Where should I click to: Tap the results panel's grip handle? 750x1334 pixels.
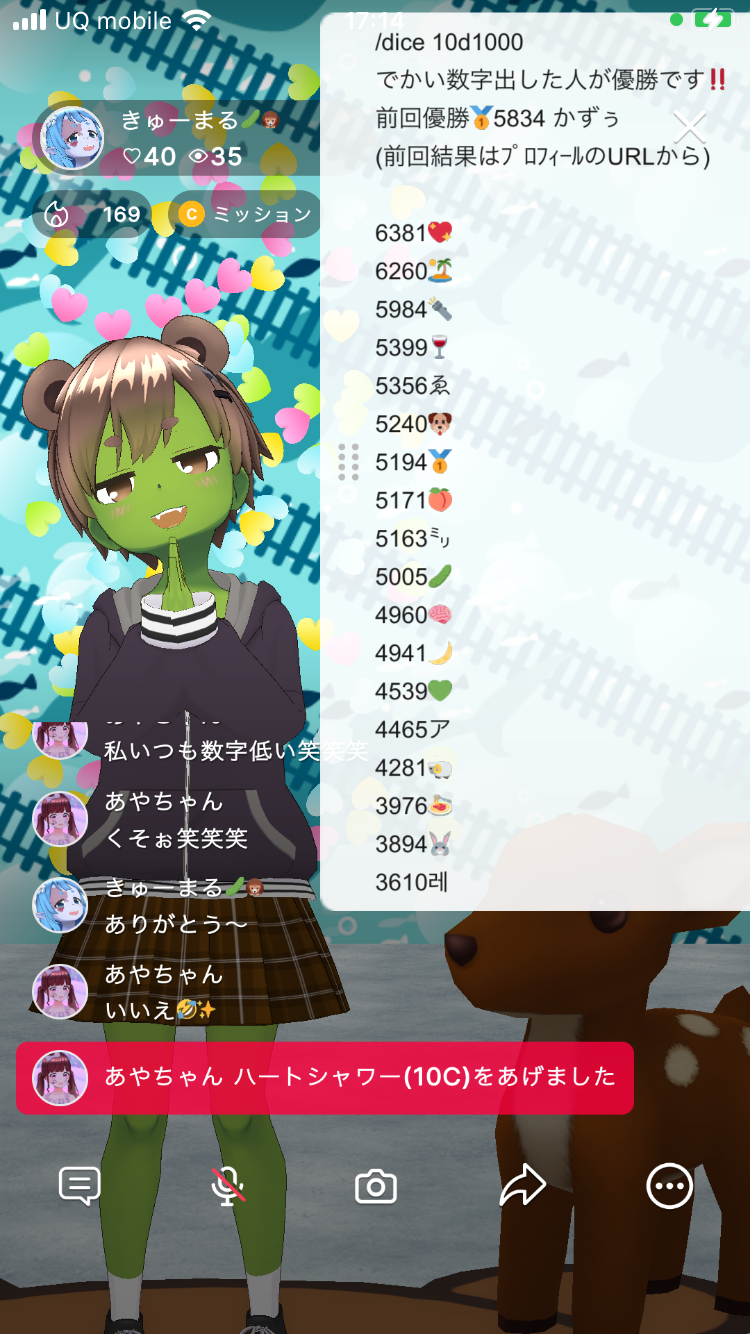pos(348,462)
